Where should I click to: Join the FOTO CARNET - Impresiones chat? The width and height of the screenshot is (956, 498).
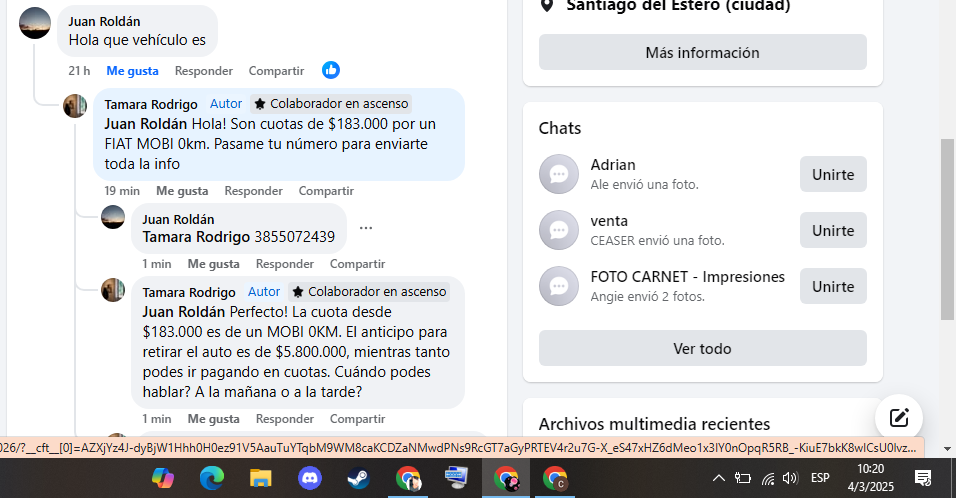[832, 286]
